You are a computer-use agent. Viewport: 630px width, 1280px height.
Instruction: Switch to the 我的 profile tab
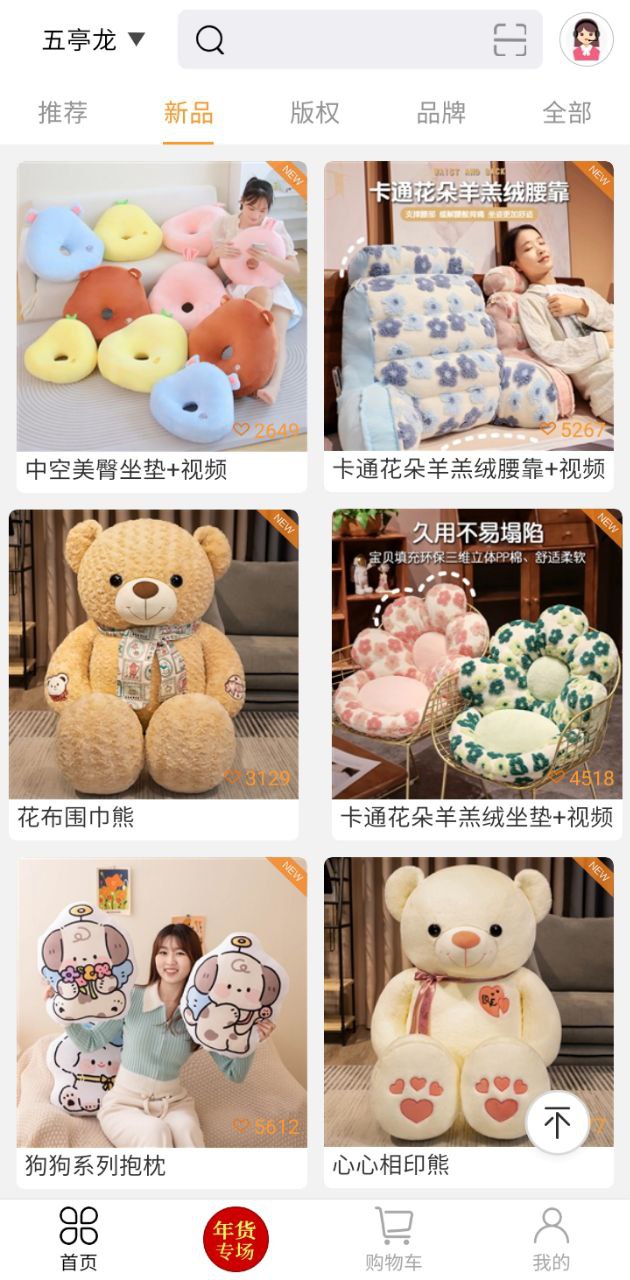pos(551,1240)
